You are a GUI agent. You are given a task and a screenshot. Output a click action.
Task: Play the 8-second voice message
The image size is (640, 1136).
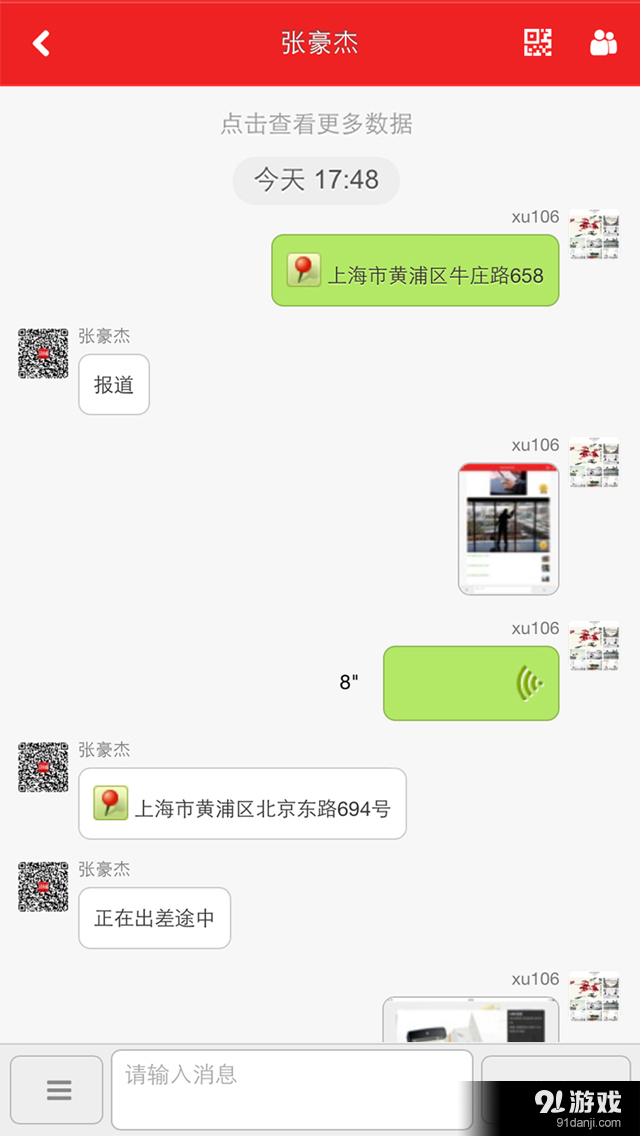[x=470, y=683]
